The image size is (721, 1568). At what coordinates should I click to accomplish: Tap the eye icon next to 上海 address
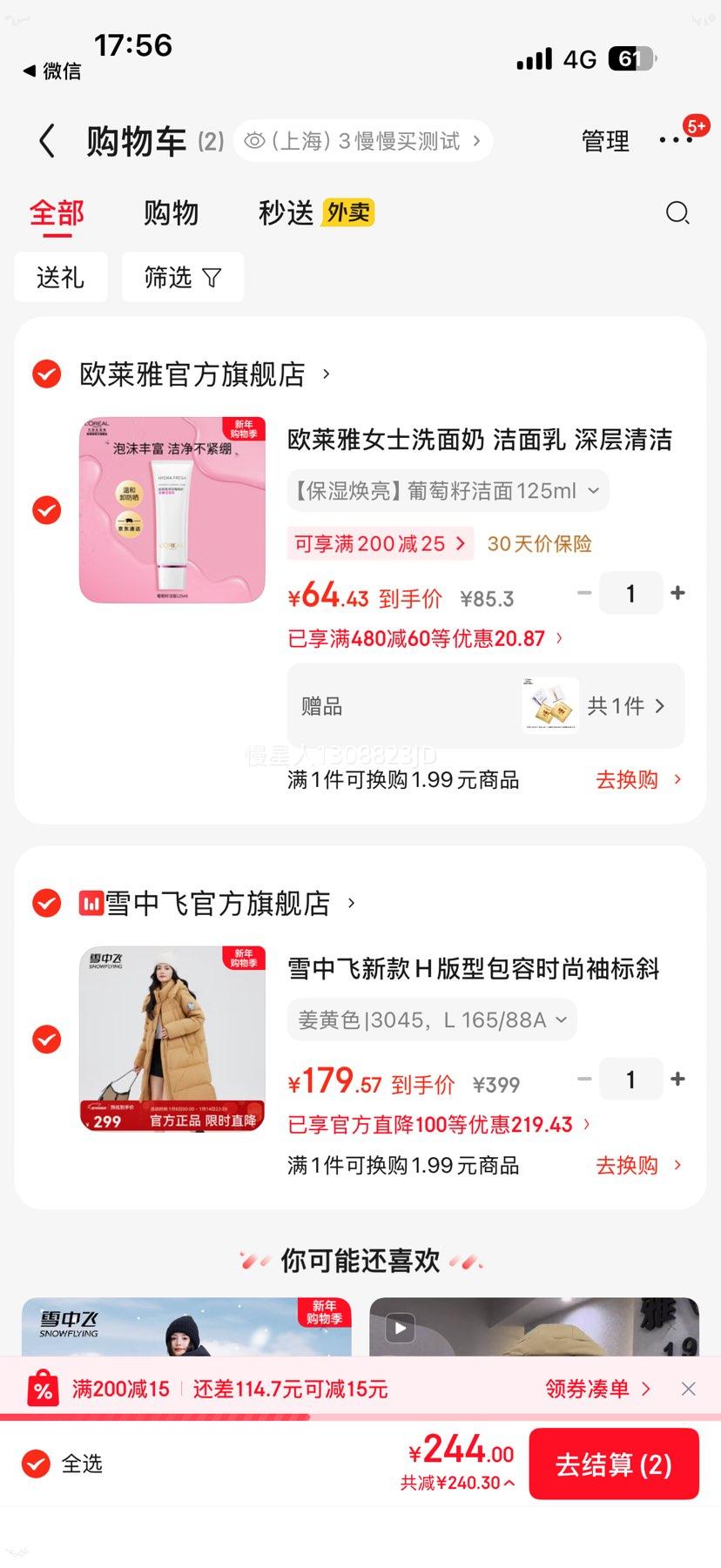253,140
